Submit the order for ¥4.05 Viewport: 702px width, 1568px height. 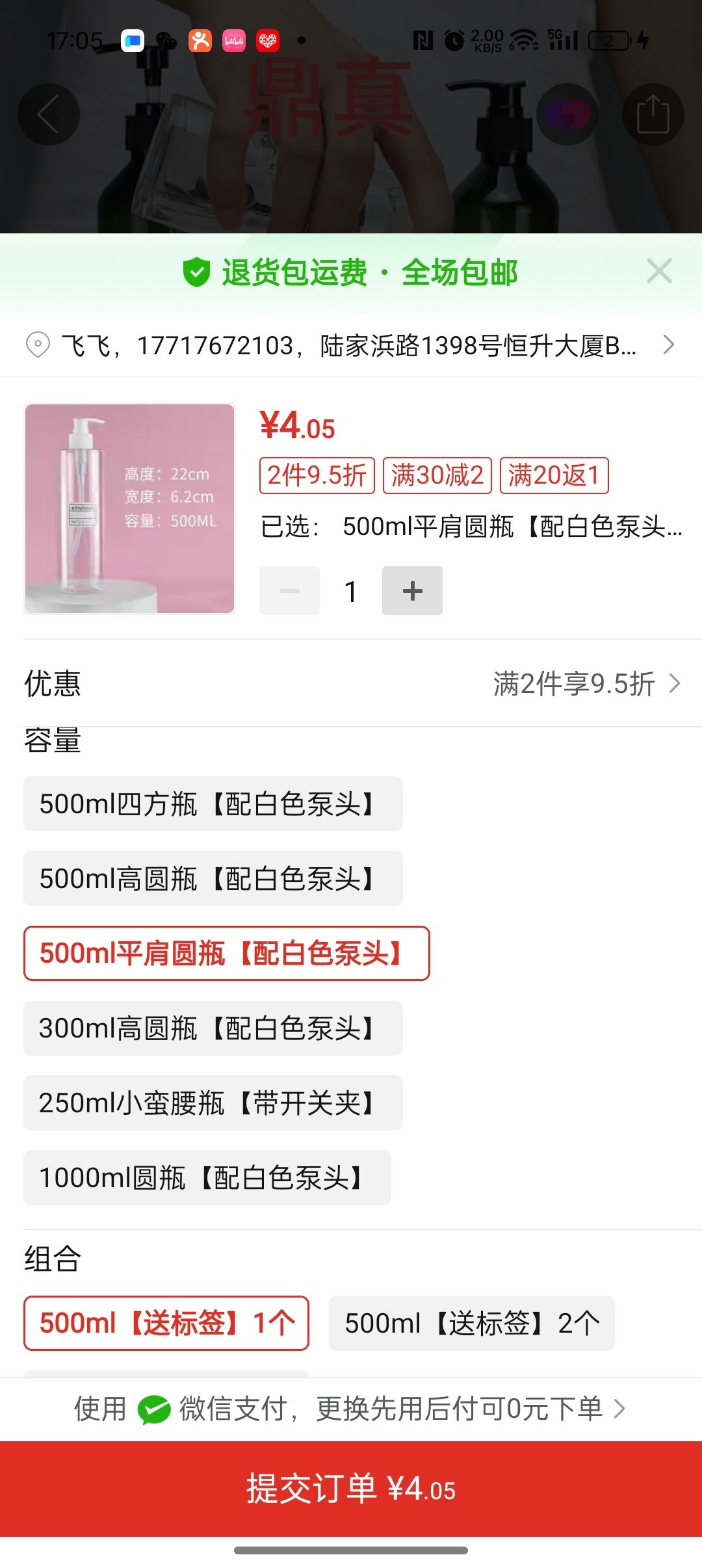pos(351,1489)
